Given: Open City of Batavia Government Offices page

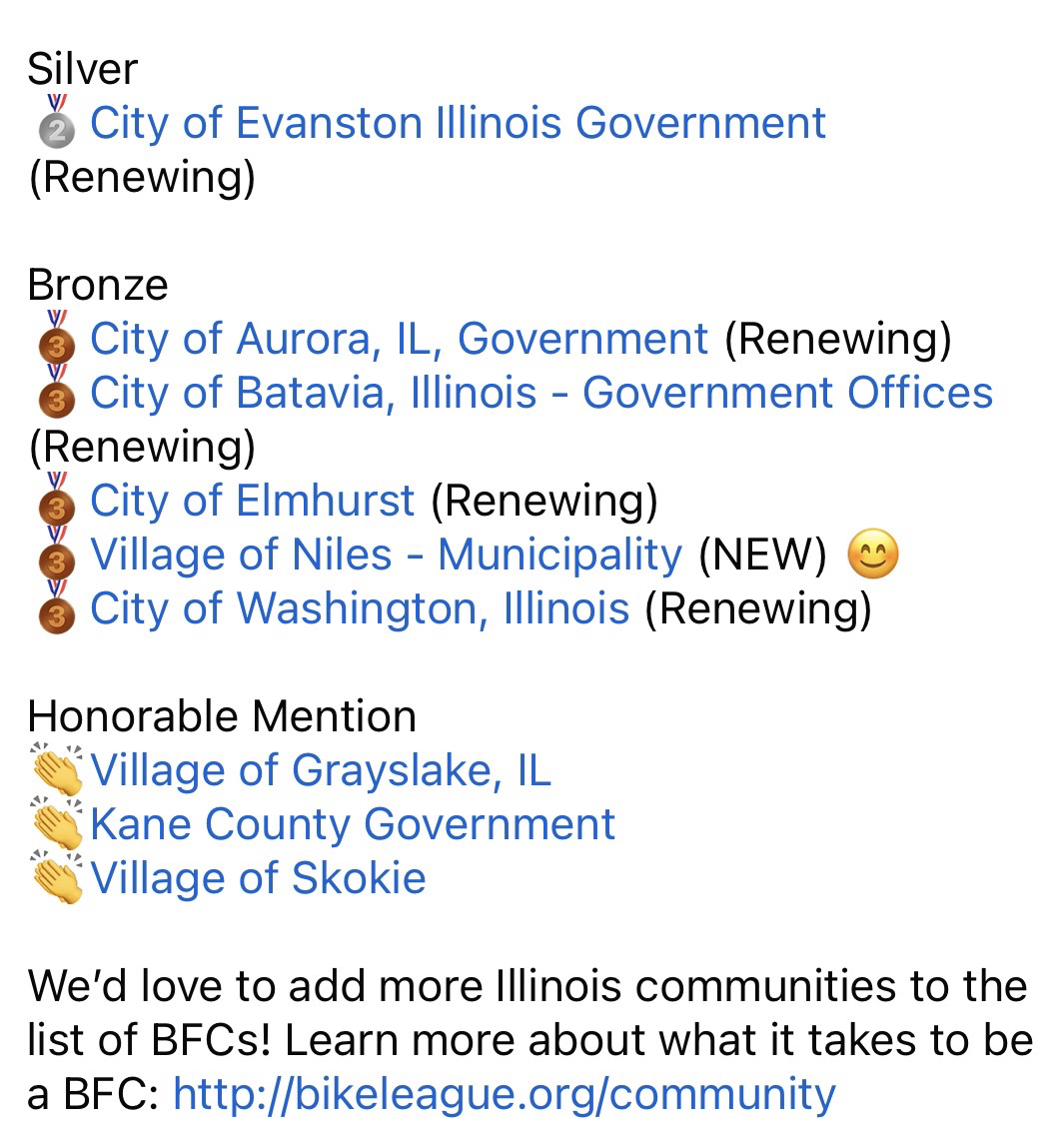Looking at the screenshot, I should pyautogui.click(x=540, y=394).
